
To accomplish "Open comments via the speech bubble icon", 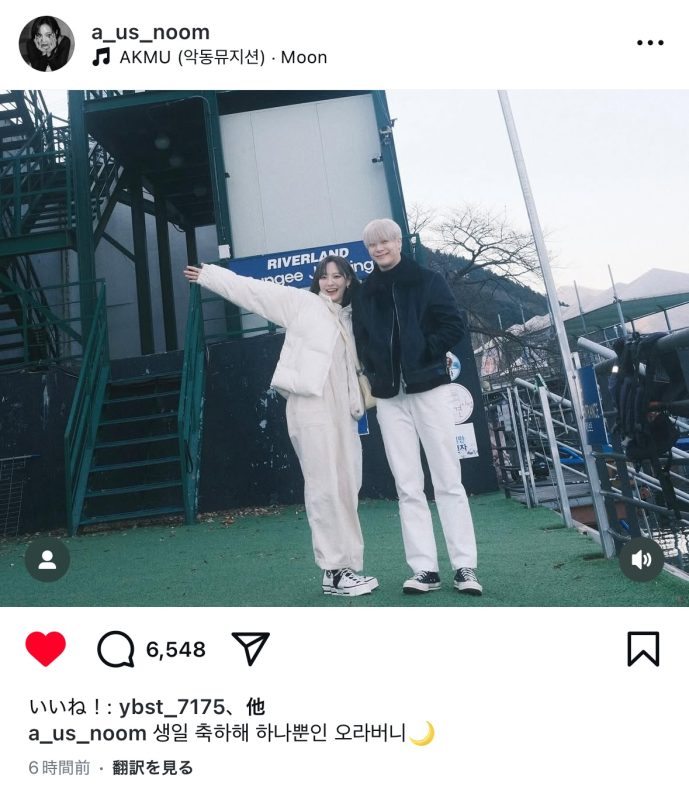I will tap(116, 650).
